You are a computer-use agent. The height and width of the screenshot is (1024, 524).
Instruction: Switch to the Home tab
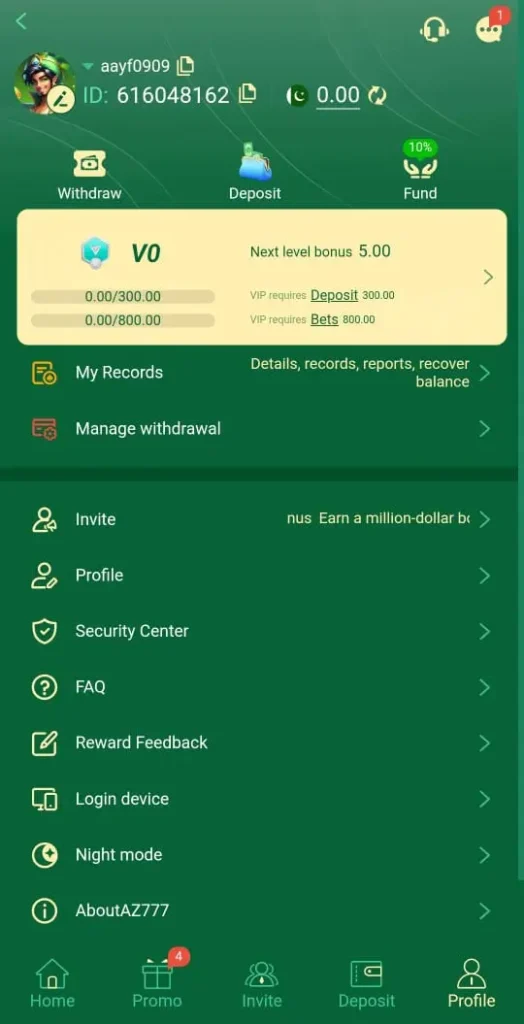tap(52, 983)
